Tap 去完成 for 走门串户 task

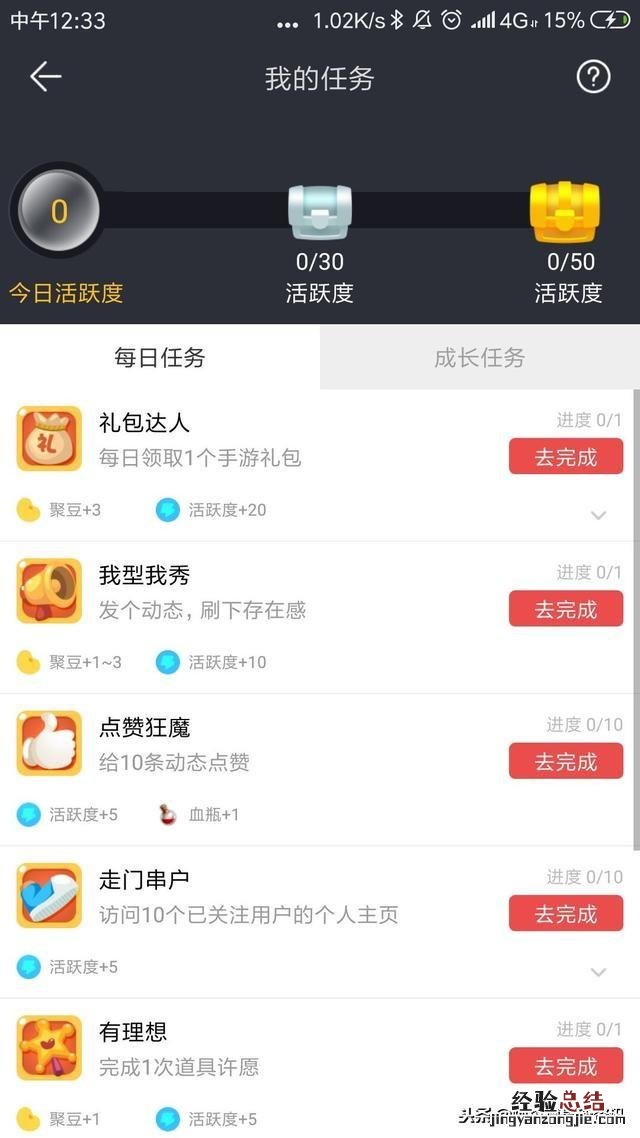point(566,913)
